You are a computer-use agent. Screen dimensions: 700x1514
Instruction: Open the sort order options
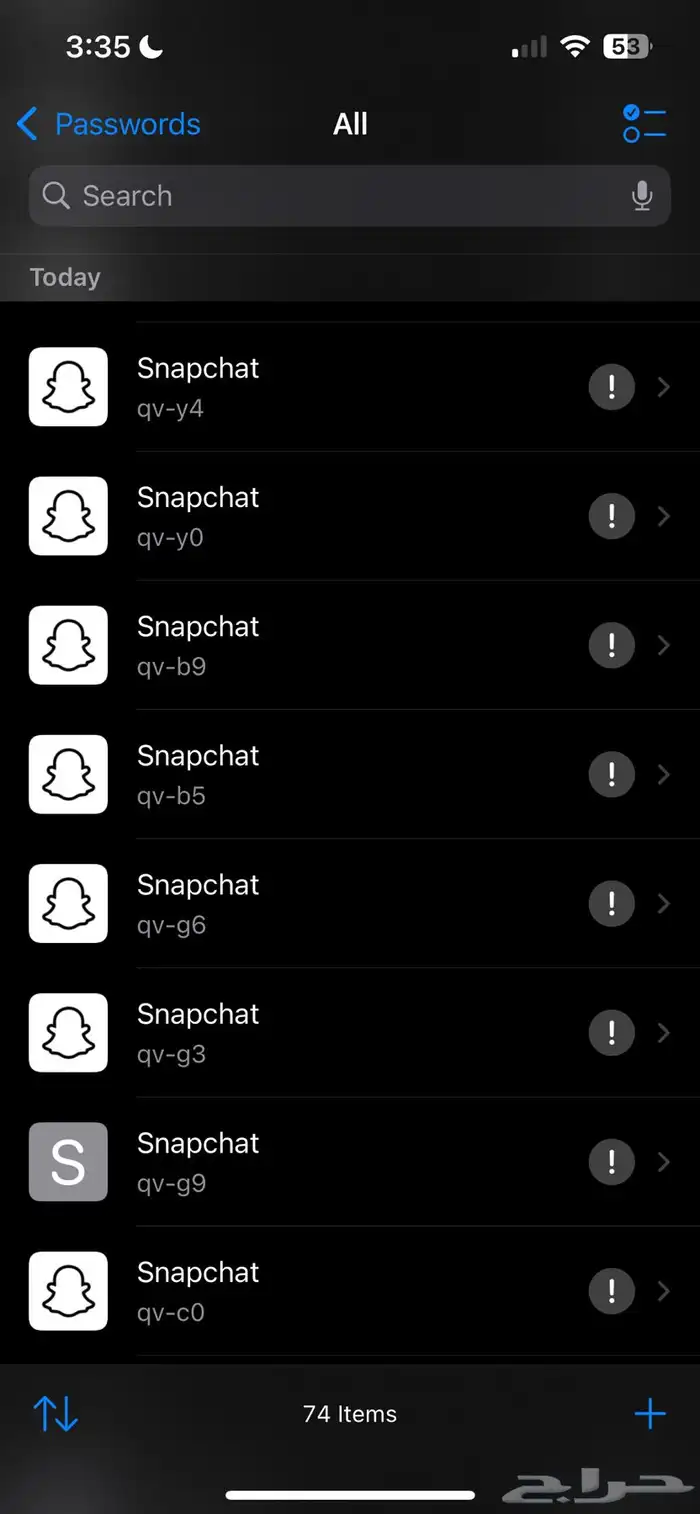tap(56, 1413)
